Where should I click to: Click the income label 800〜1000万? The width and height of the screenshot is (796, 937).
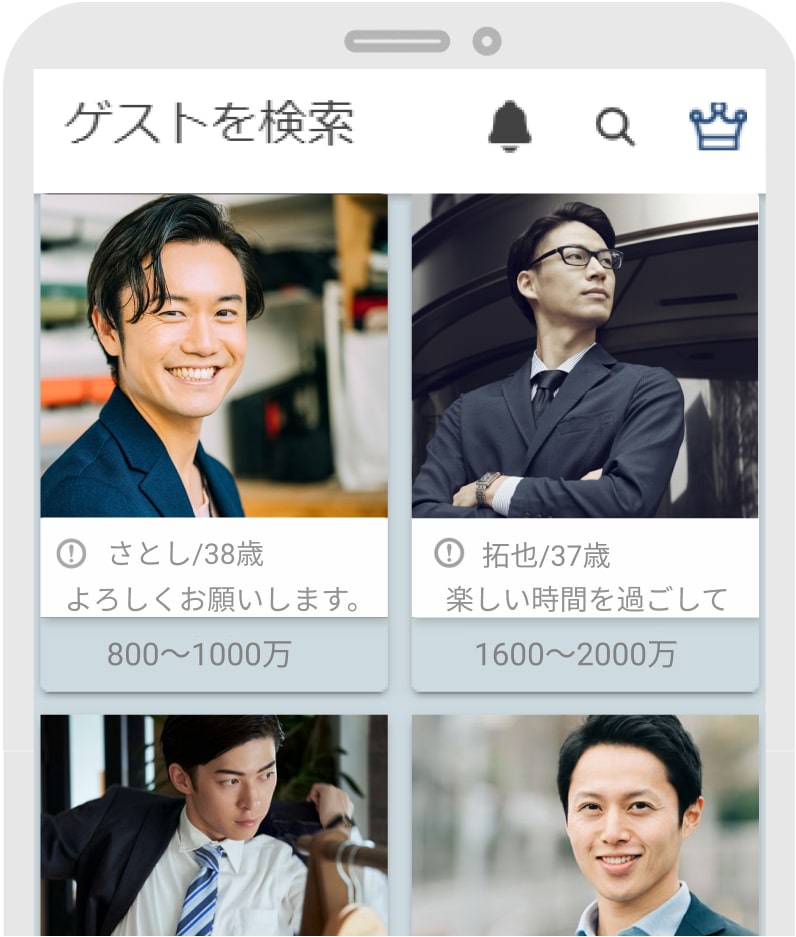(197, 653)
